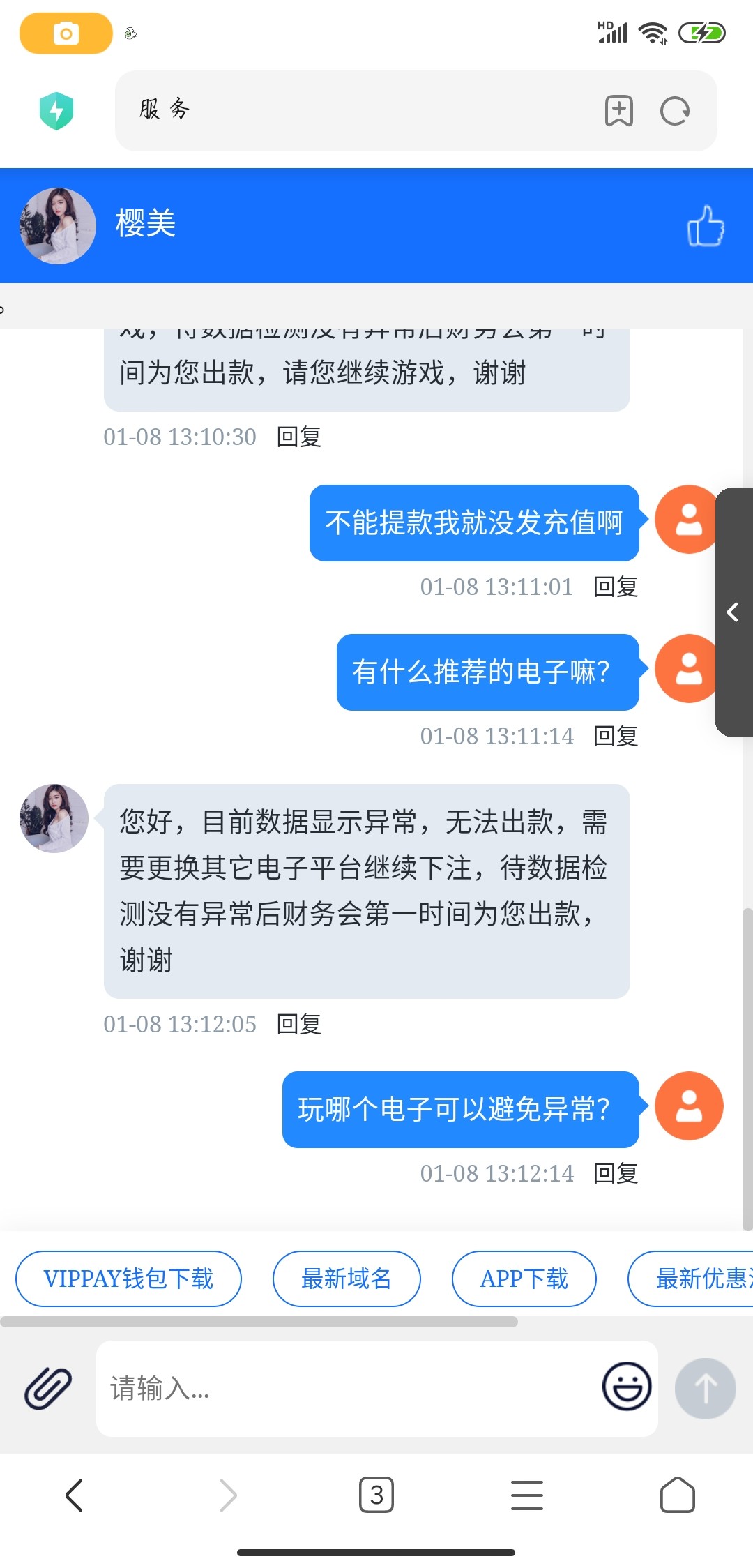Select the VIPPAY钱包下载 chip
Image resolution: width=753 pixels, height=1568 pixels.
pos(128,1279)
